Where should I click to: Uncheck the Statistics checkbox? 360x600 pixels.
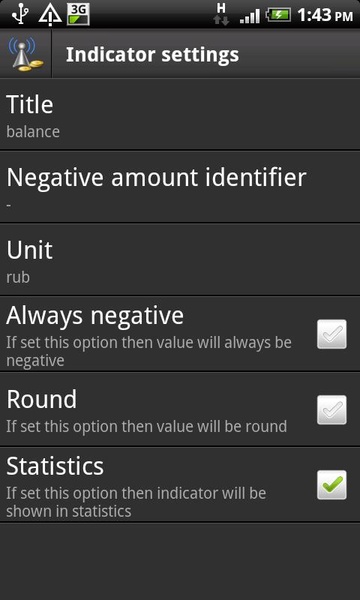click(332, 485)
